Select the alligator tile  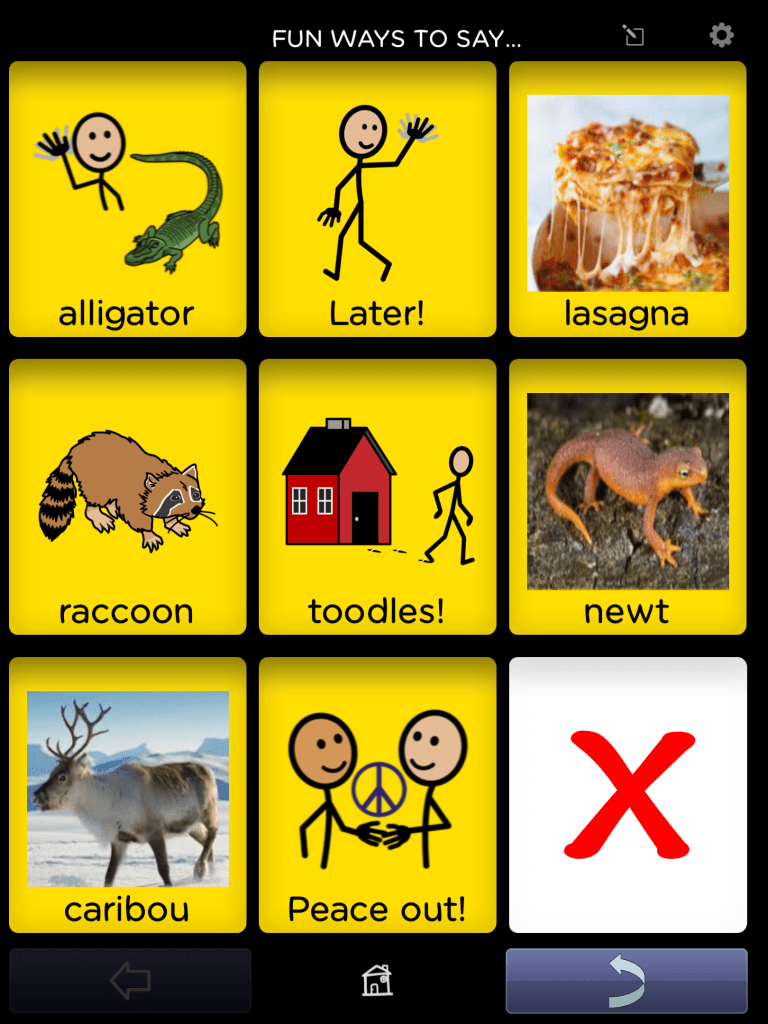(x=128, y=199)
